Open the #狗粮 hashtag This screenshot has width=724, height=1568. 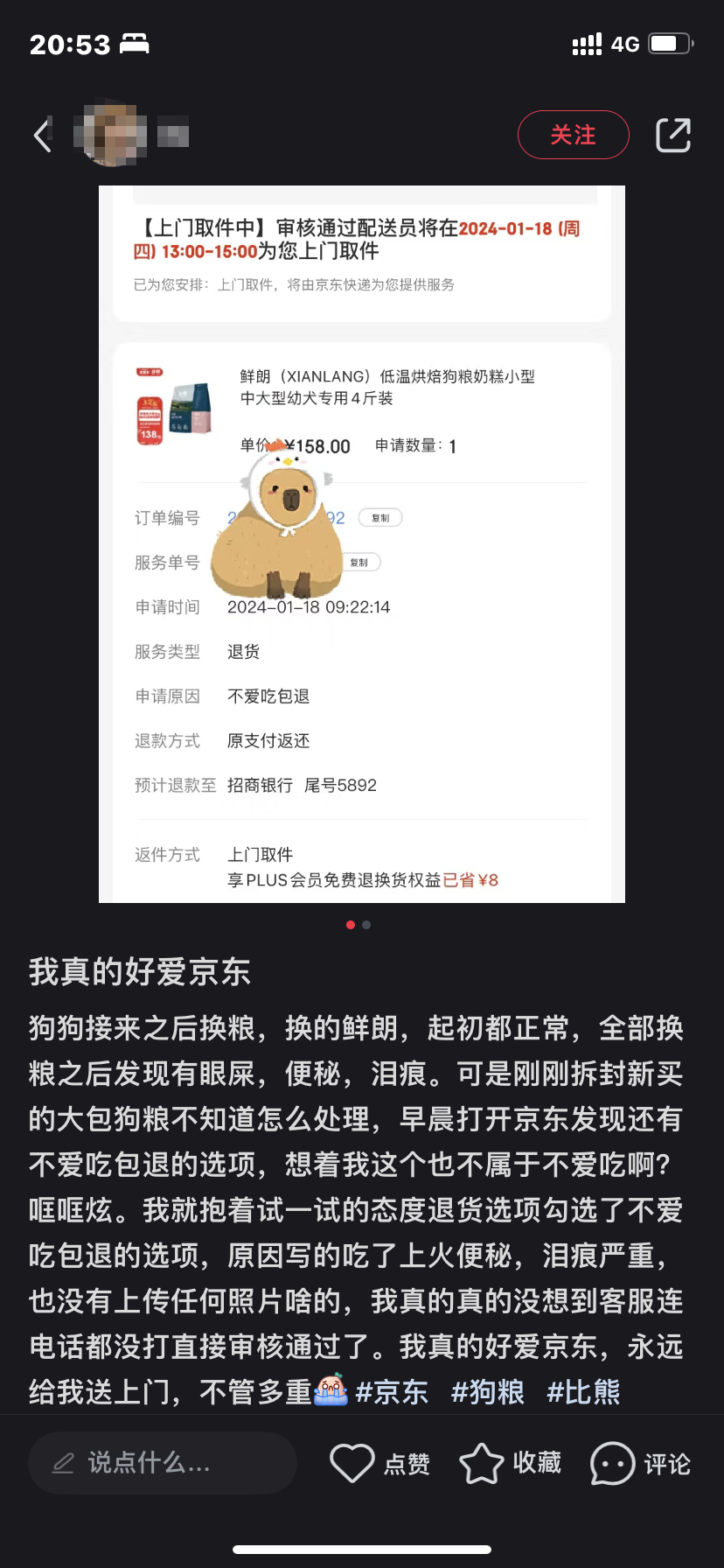pos(487,1391)
